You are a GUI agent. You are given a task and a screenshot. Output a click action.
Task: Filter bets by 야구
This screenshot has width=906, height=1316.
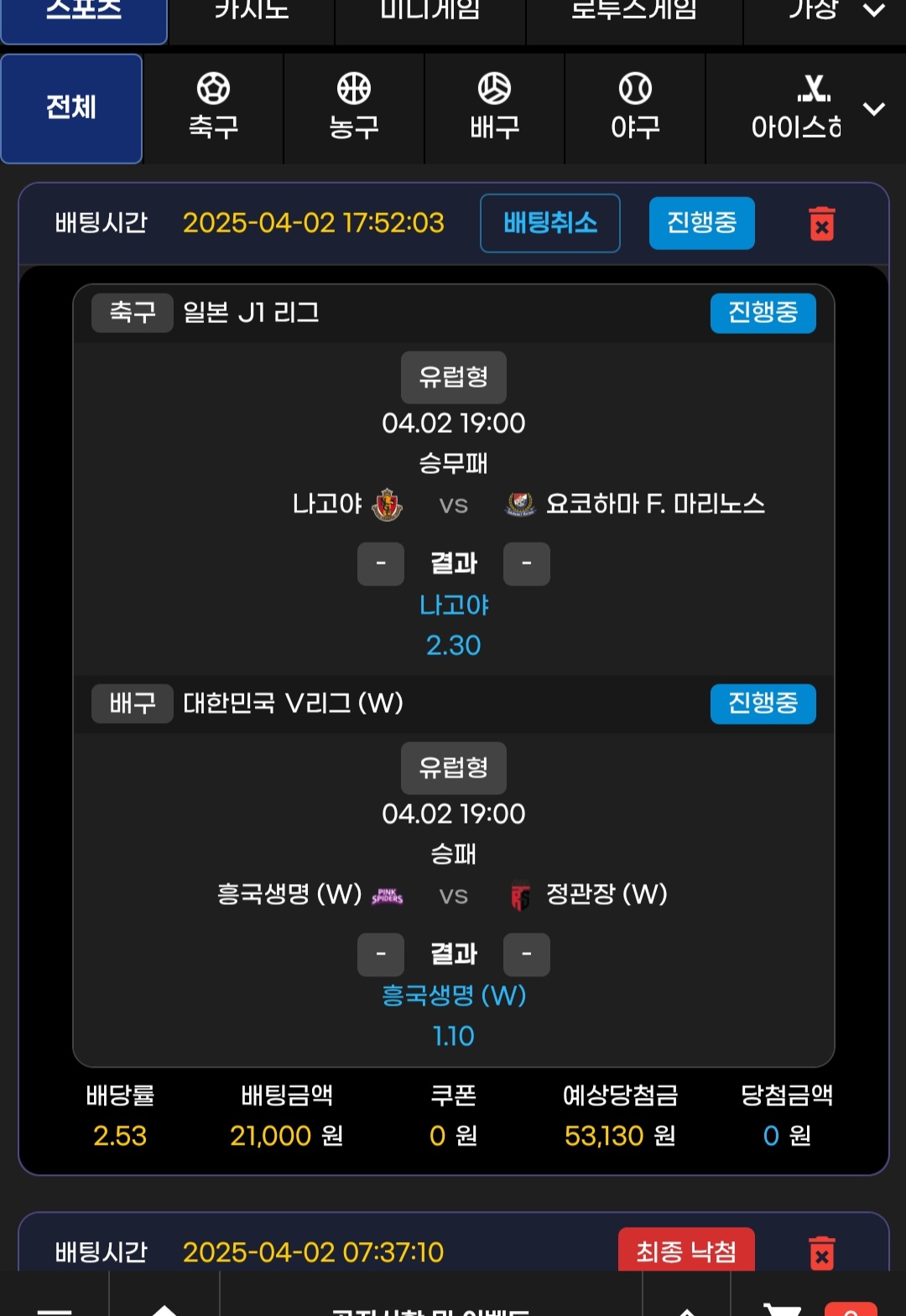(x=635, y=108)
